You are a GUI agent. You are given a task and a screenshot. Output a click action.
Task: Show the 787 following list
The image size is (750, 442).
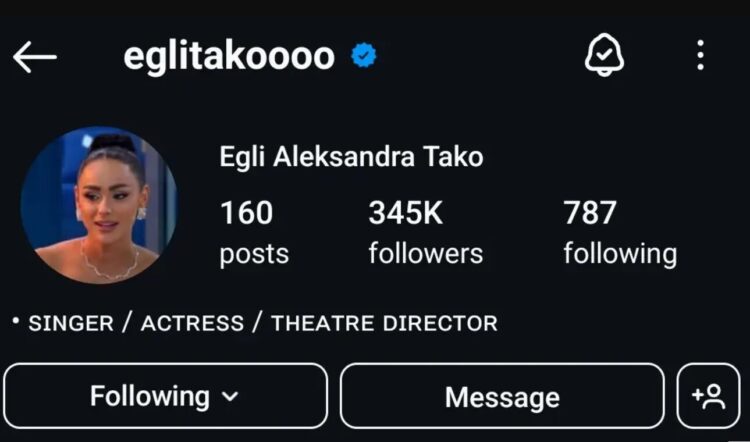[x=619, y=232]
